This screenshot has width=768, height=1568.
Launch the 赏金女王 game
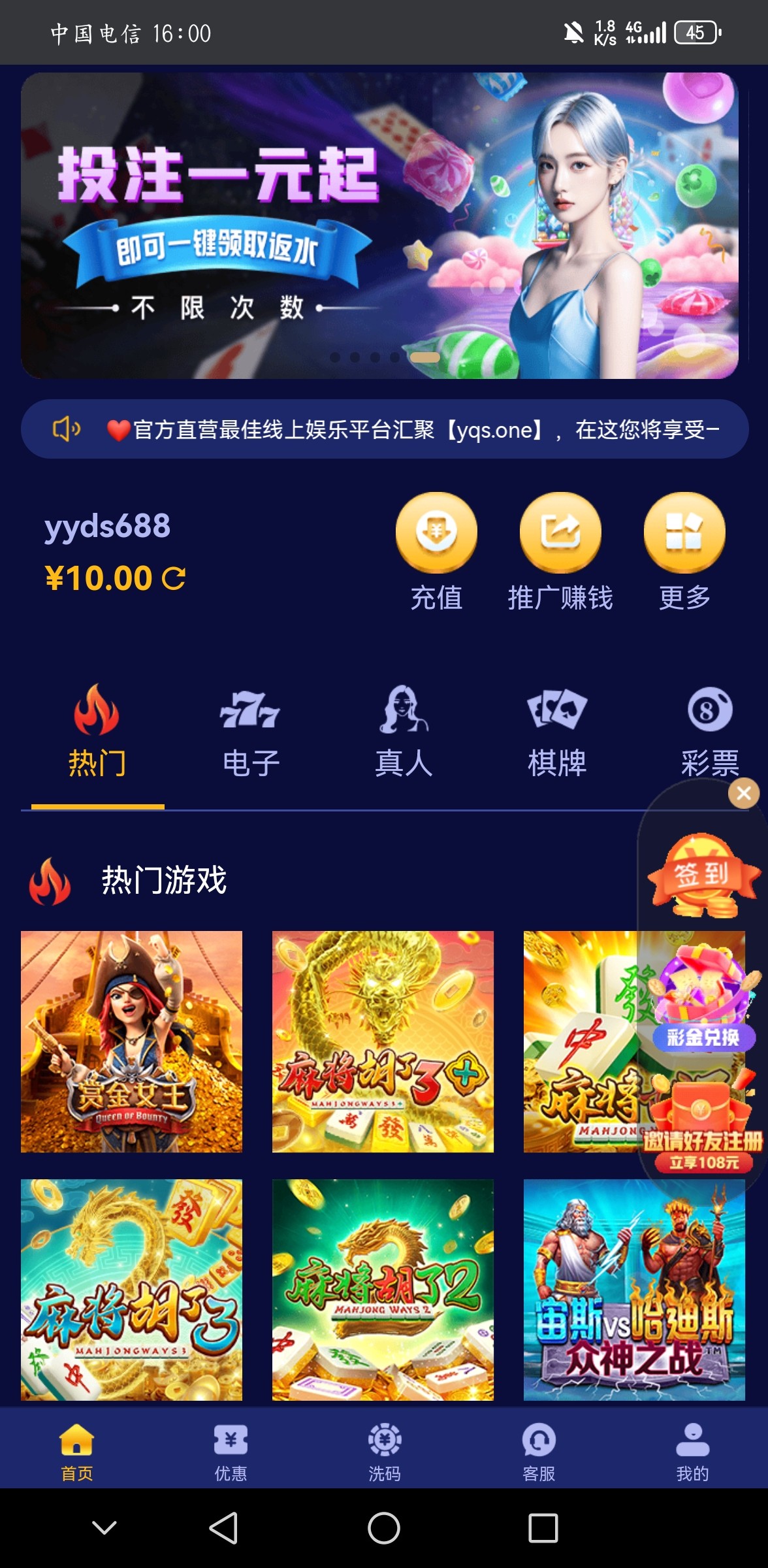point(131,1041)
